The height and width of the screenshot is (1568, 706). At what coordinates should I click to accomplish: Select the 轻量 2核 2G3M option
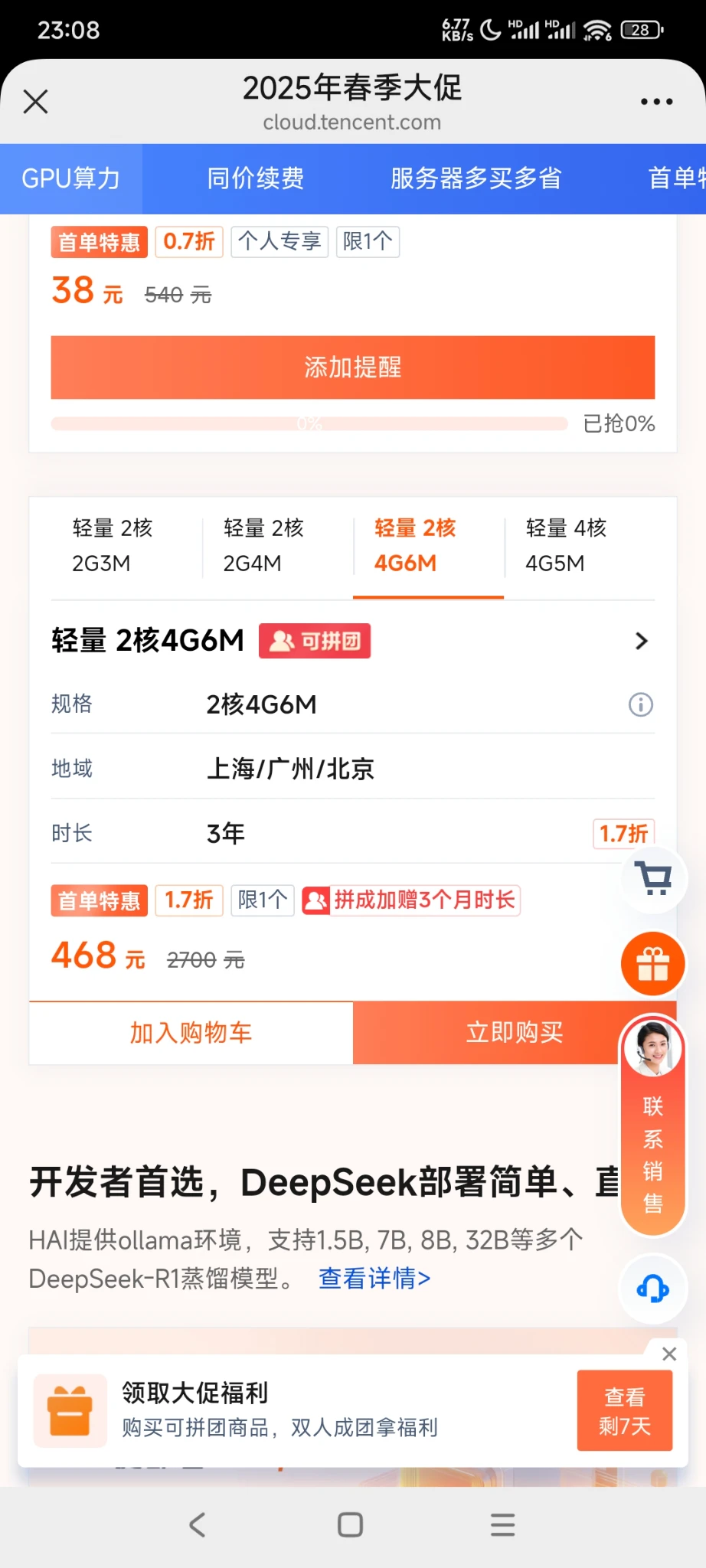coord(113,546)
